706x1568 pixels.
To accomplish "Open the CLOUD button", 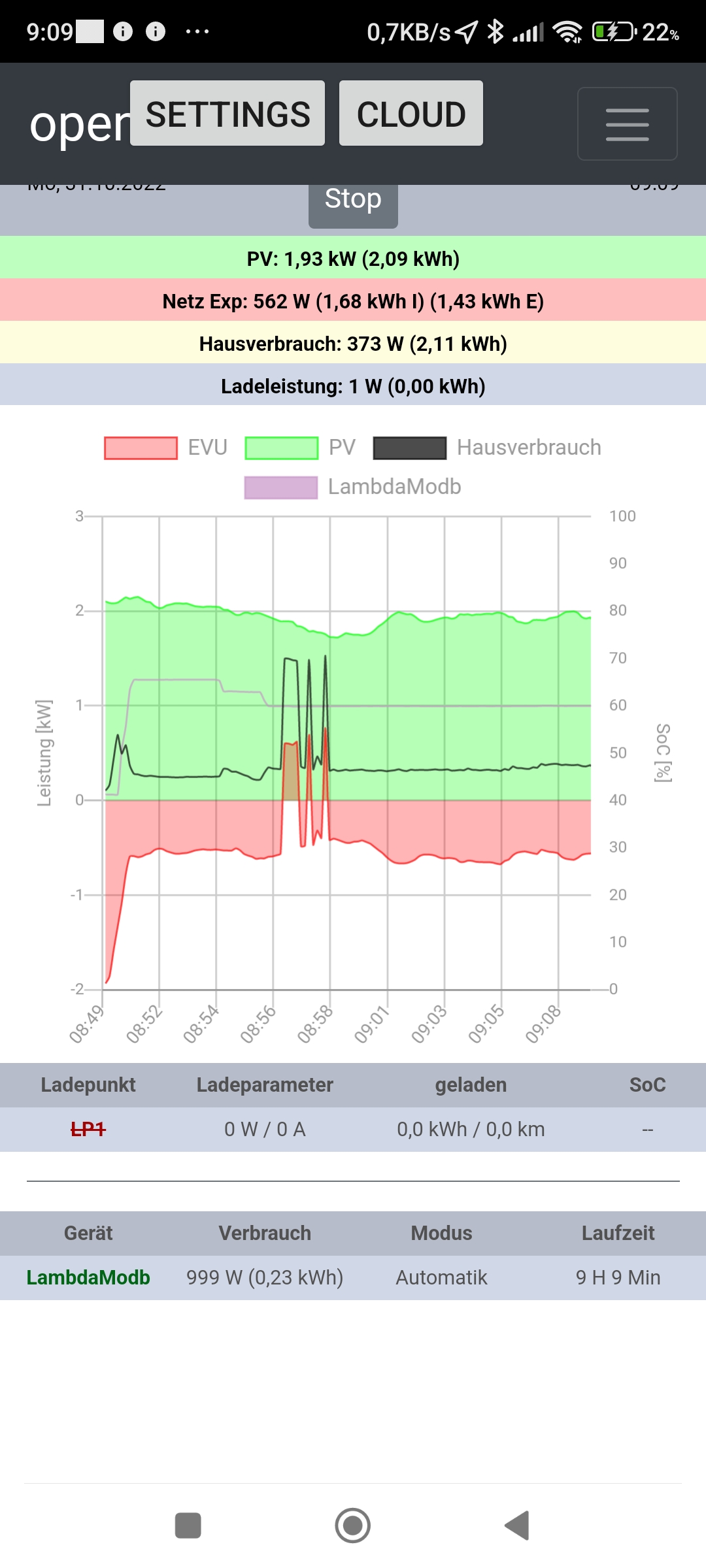I will pos(411,114).
